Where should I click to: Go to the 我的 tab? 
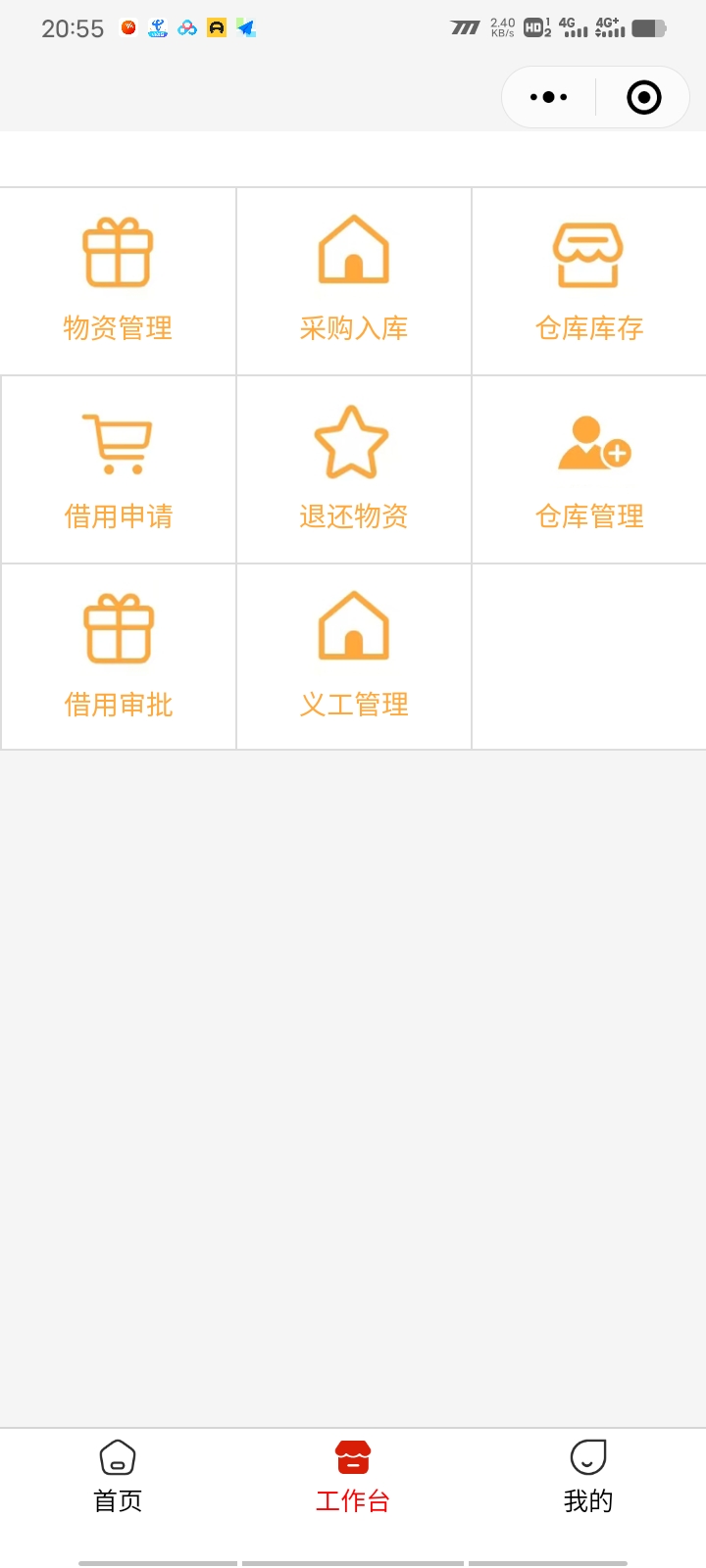coord(588,1477)
